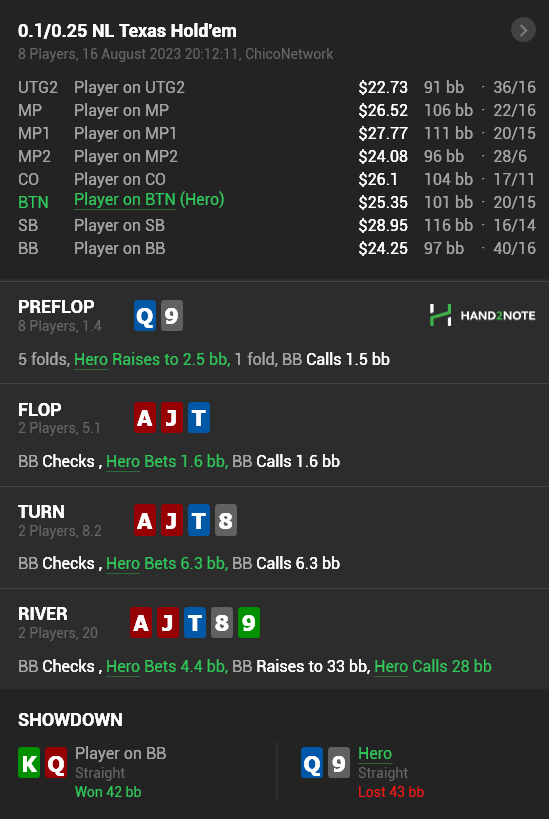Tap Hero link in the preflop raise line
549x819 pixels.
pos(91,359)
